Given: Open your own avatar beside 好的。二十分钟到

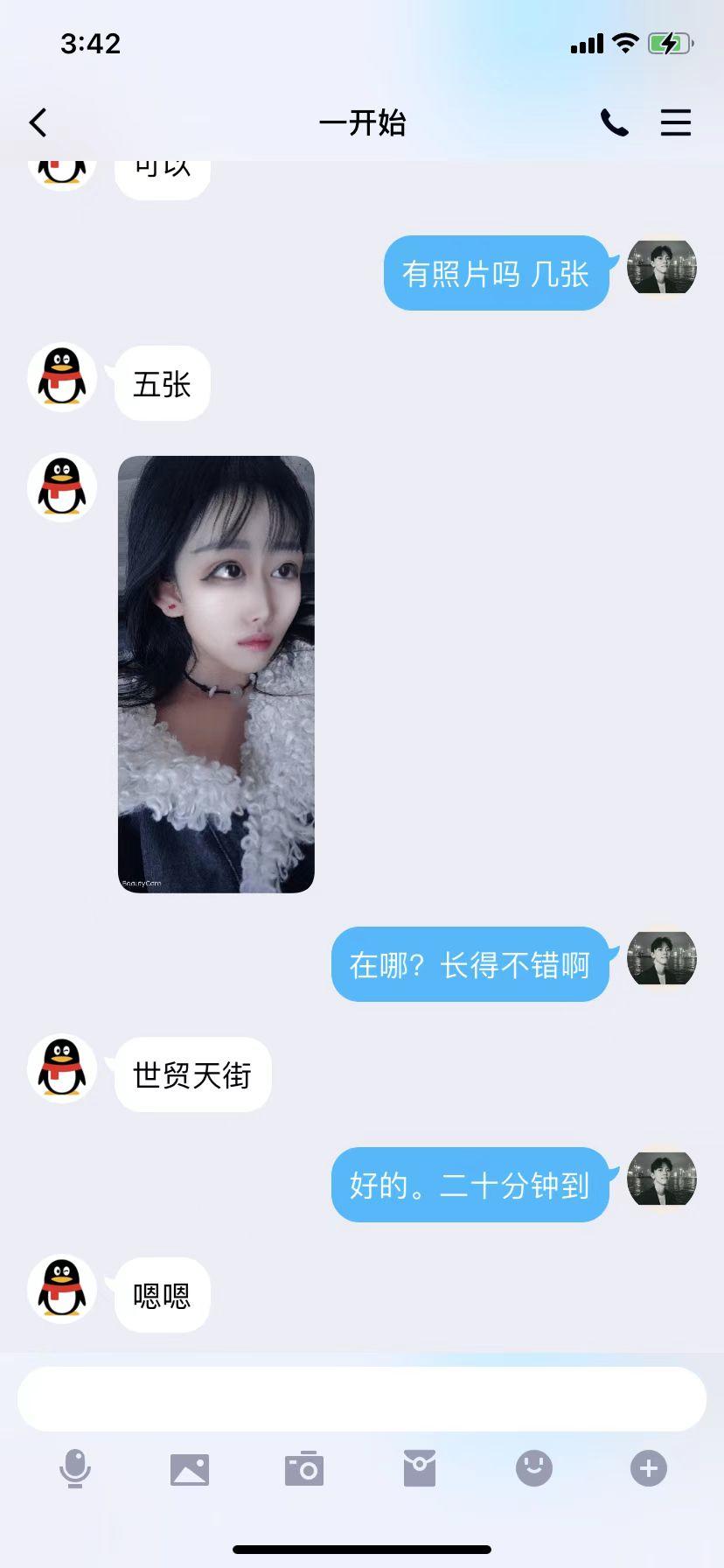Looking at the screenshot, I should [x=662, y=1179].
